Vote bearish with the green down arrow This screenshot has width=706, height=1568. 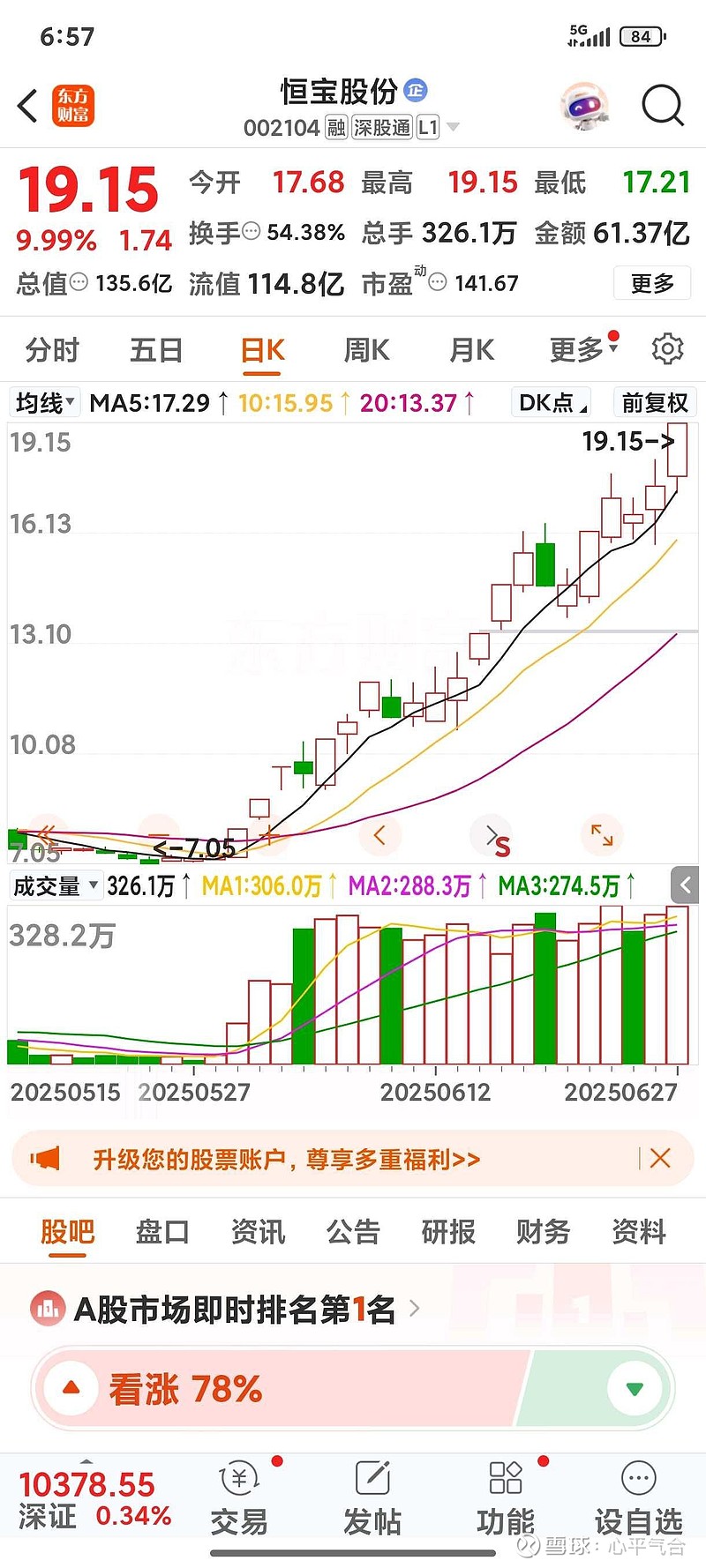tap(634, 1388)
